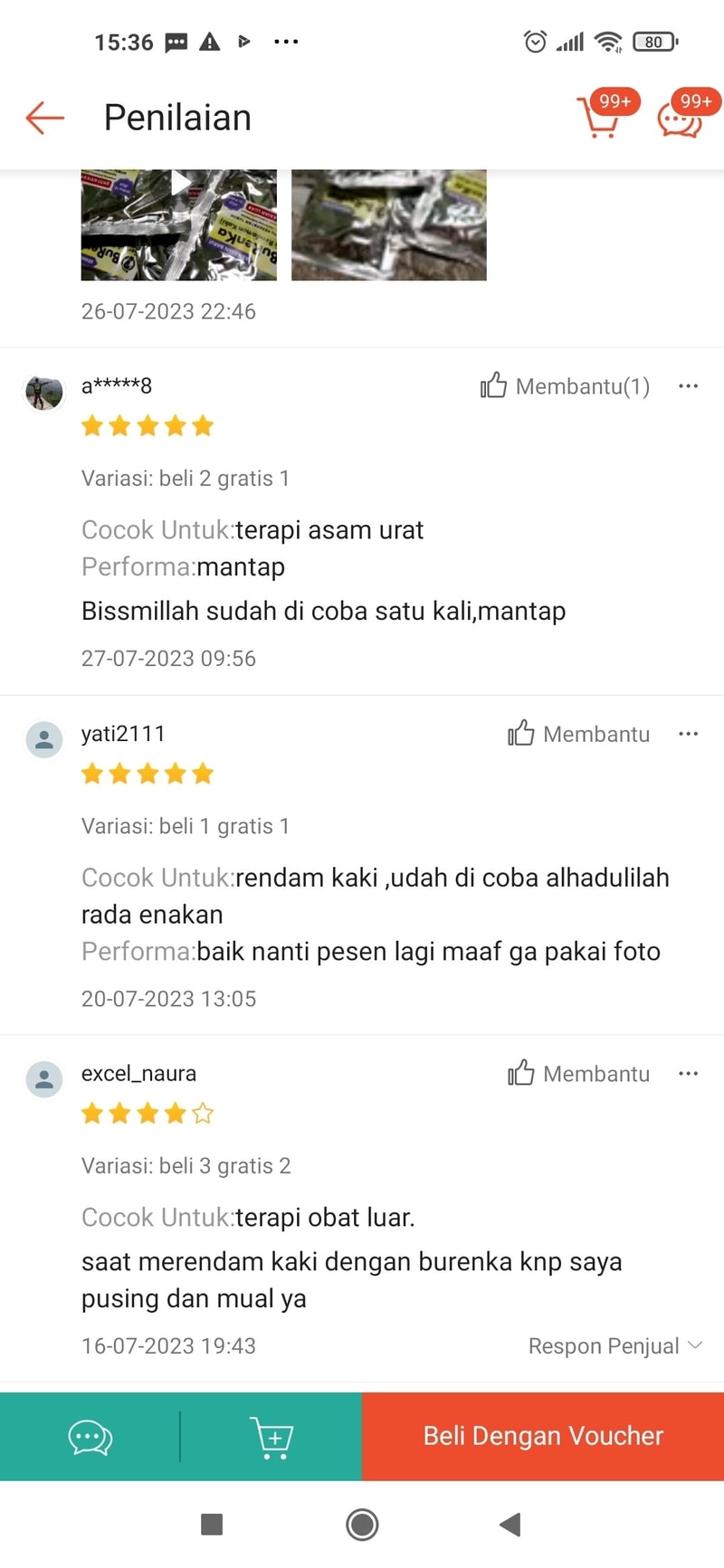Mark a*****8's review as Membantu

point(565,386)
